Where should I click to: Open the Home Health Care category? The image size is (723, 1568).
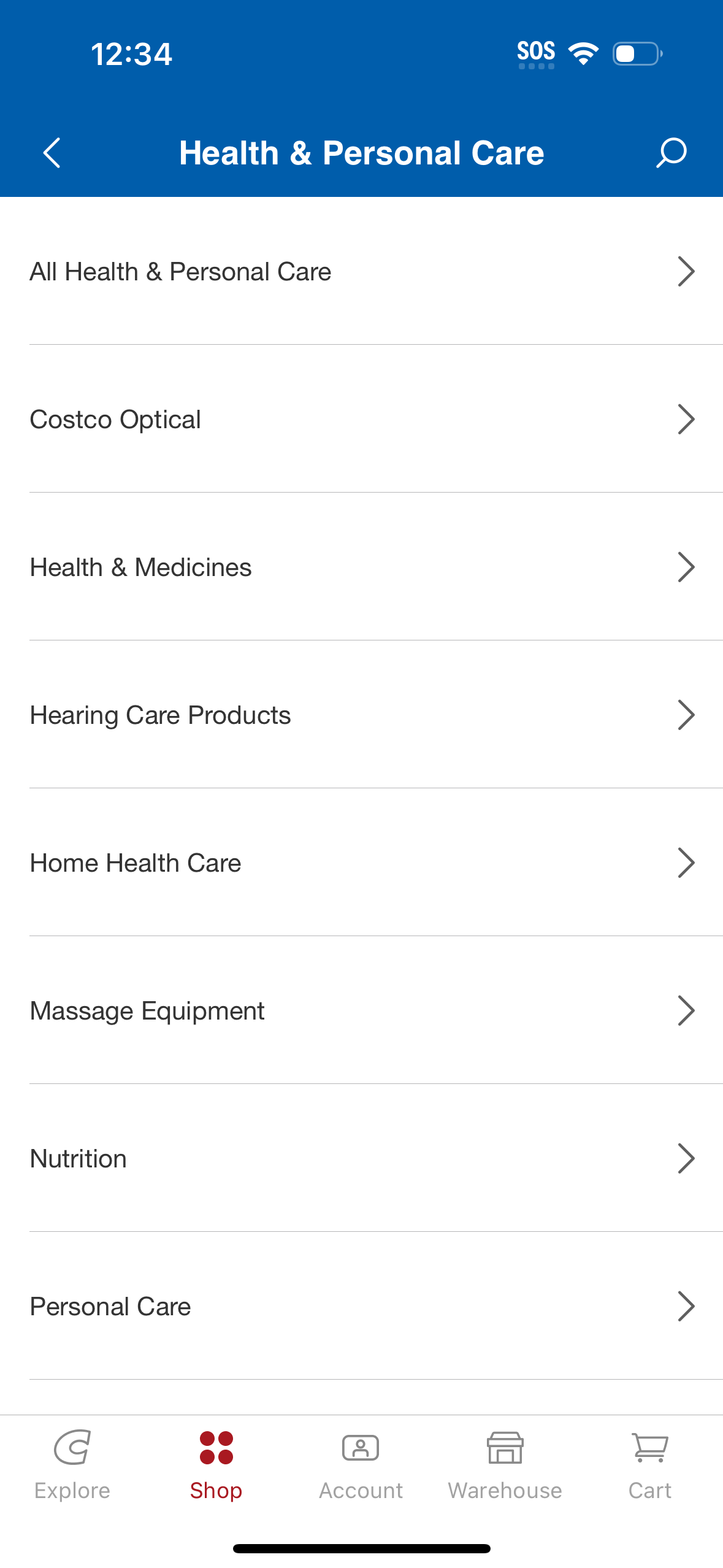(362, 863)
